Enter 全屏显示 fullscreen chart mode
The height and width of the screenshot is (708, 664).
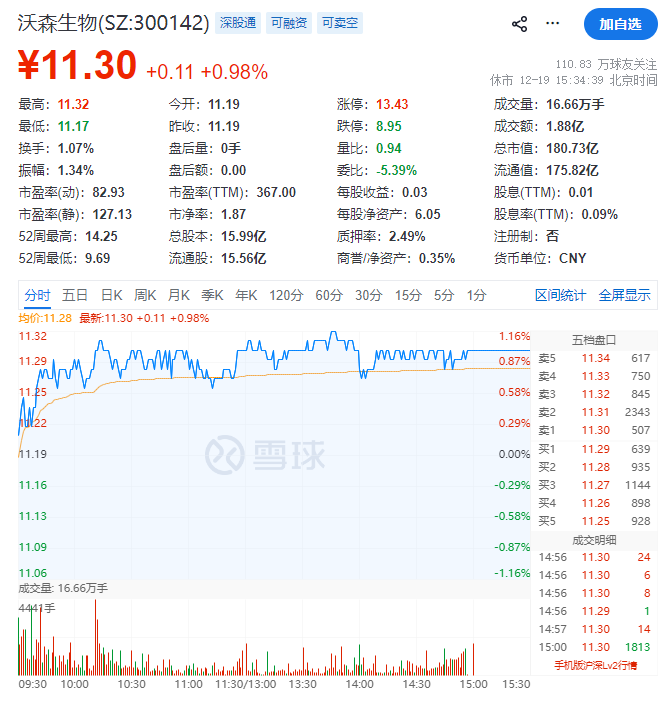point(624,295)
